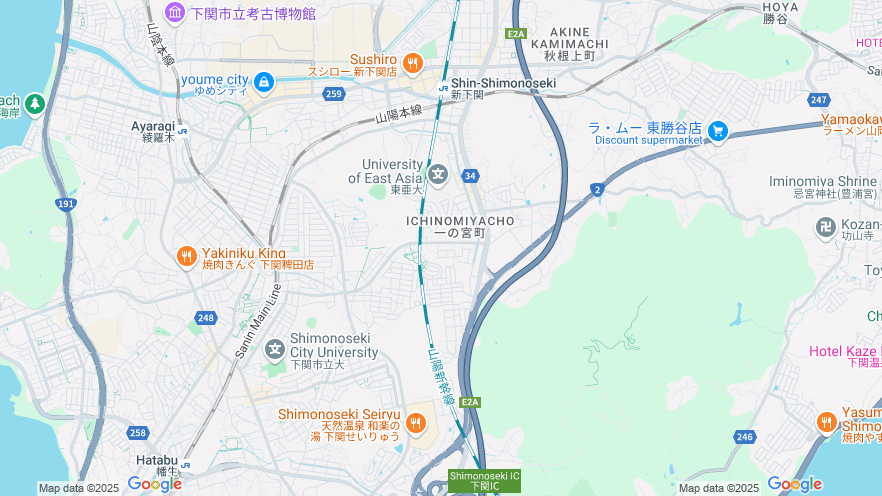Open University of East Asia marker
The image size is (882, 496).
tap(437, 172)
